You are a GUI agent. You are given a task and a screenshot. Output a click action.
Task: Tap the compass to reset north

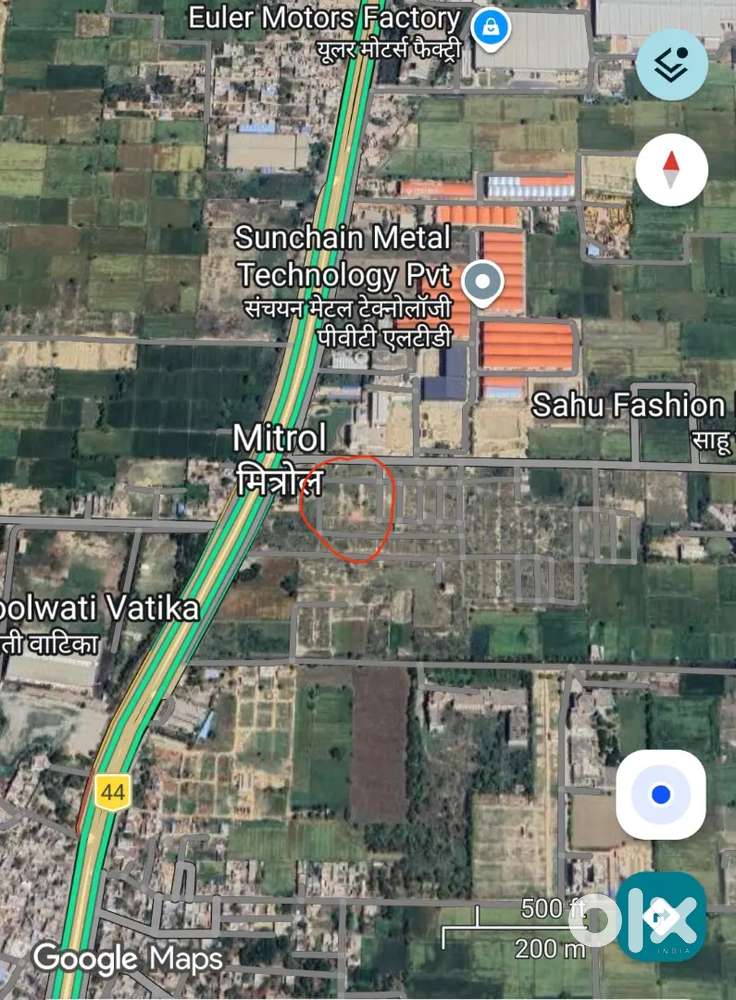pos(672,169)
